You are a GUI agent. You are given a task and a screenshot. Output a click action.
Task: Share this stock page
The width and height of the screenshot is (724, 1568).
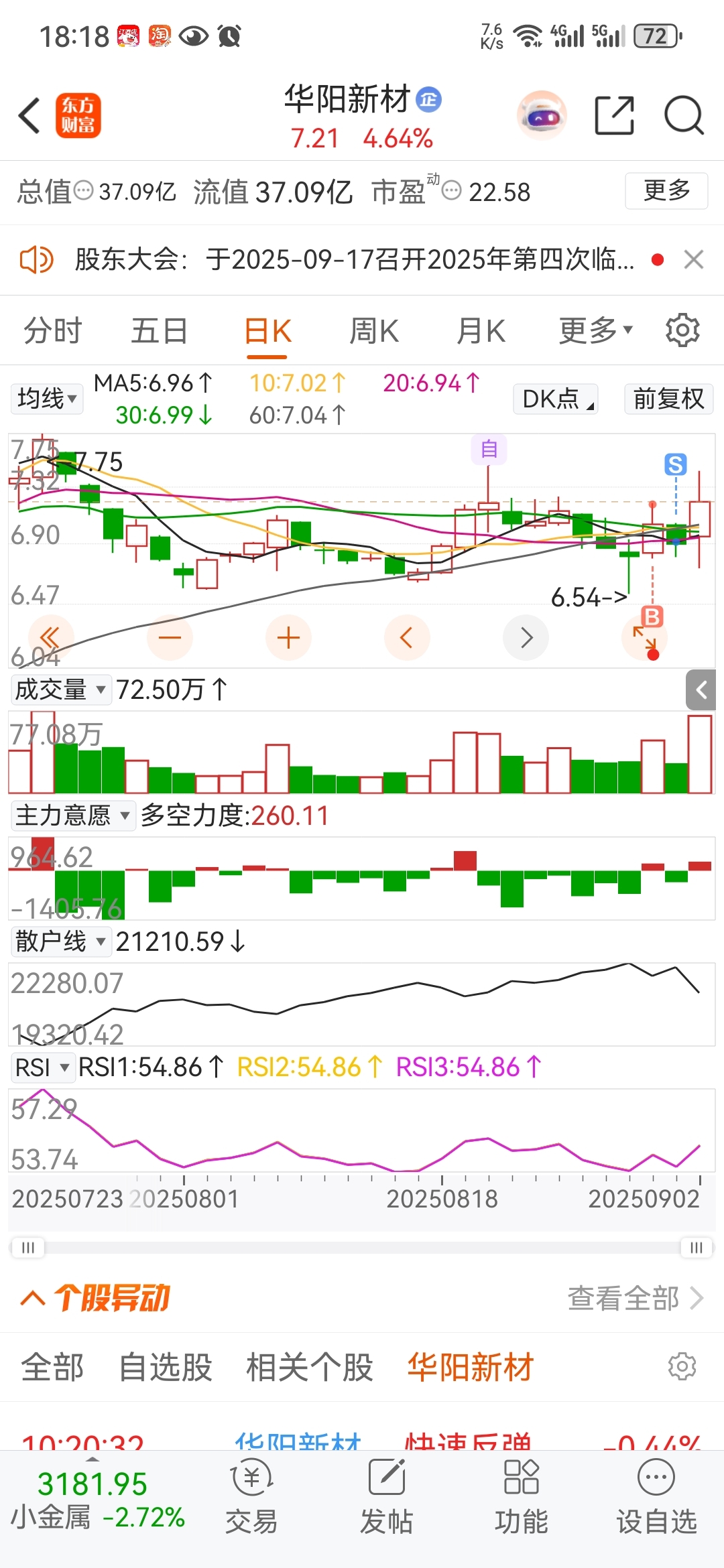click(x=615, y=116)
